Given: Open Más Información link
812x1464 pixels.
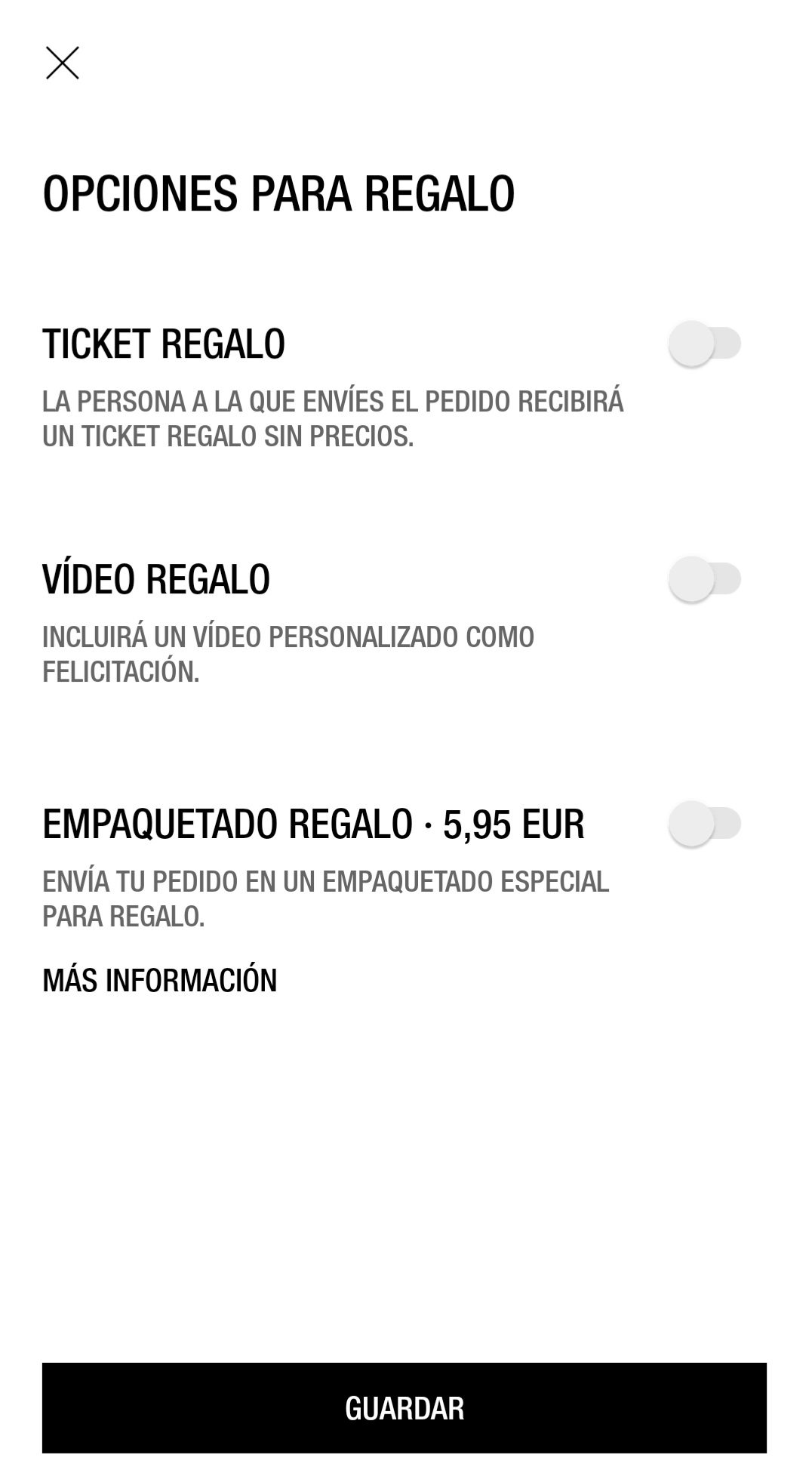Looking at the screenshot, I should click(x=160, y=980).
